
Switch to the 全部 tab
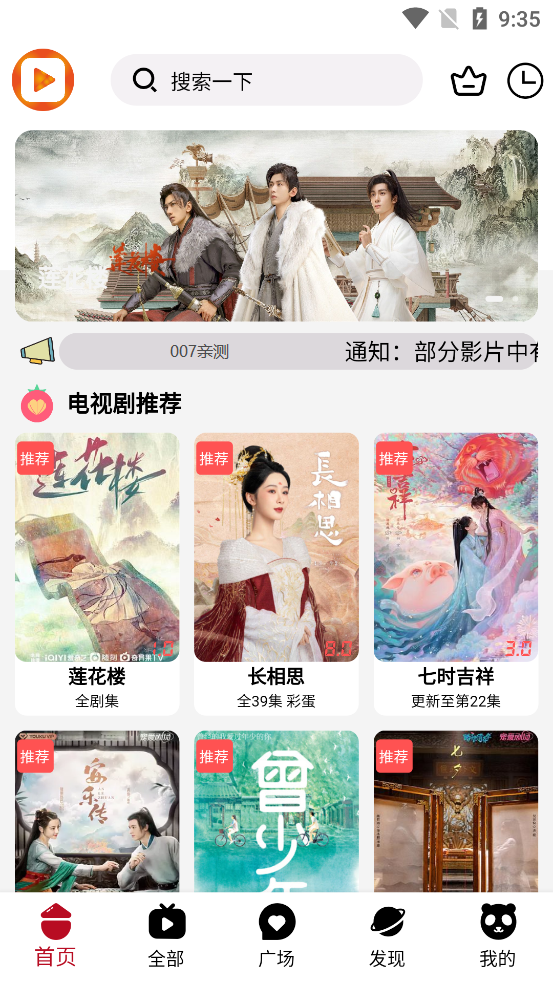point(166,936)
